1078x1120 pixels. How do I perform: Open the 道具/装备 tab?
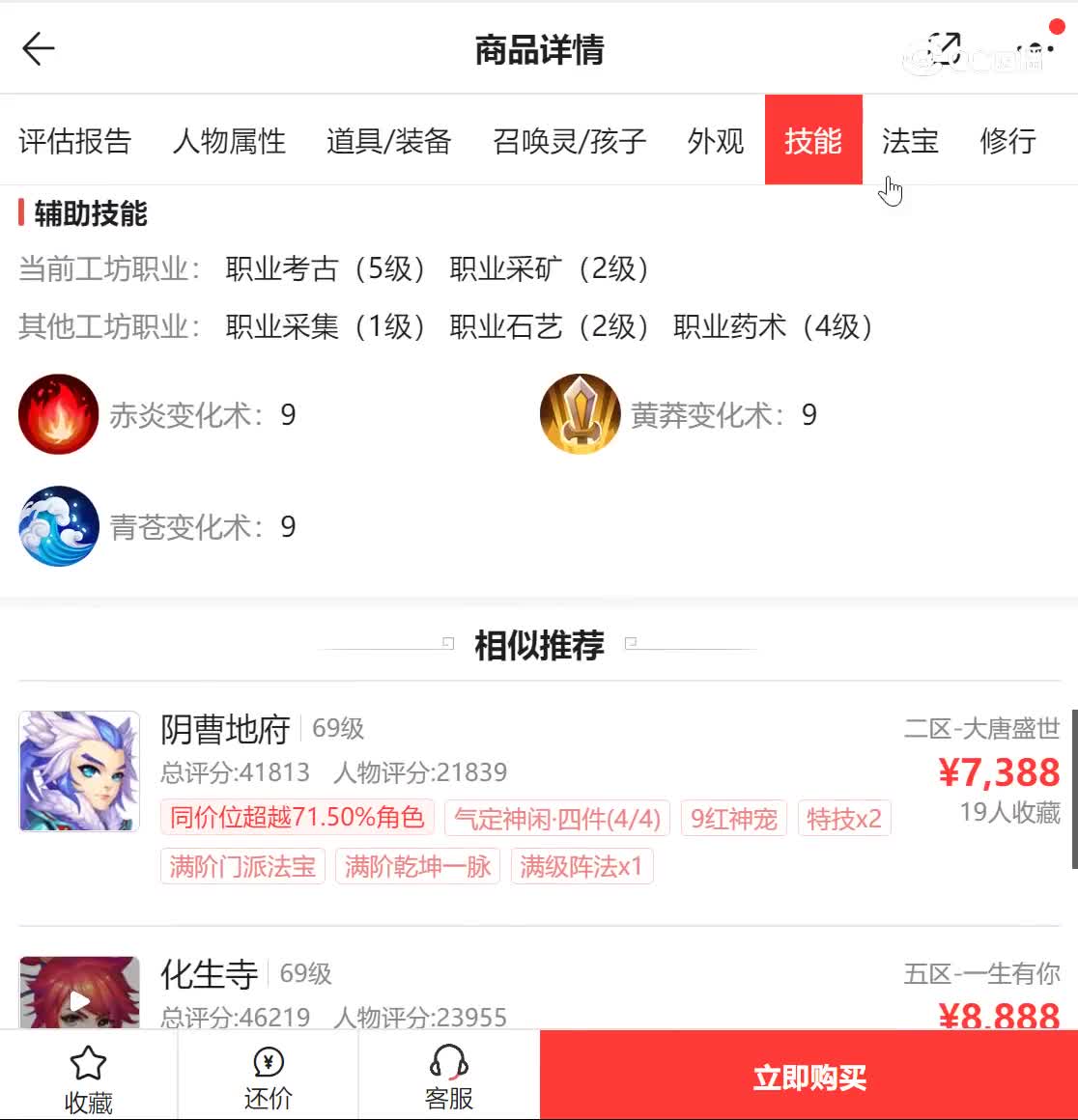[388, 141]
